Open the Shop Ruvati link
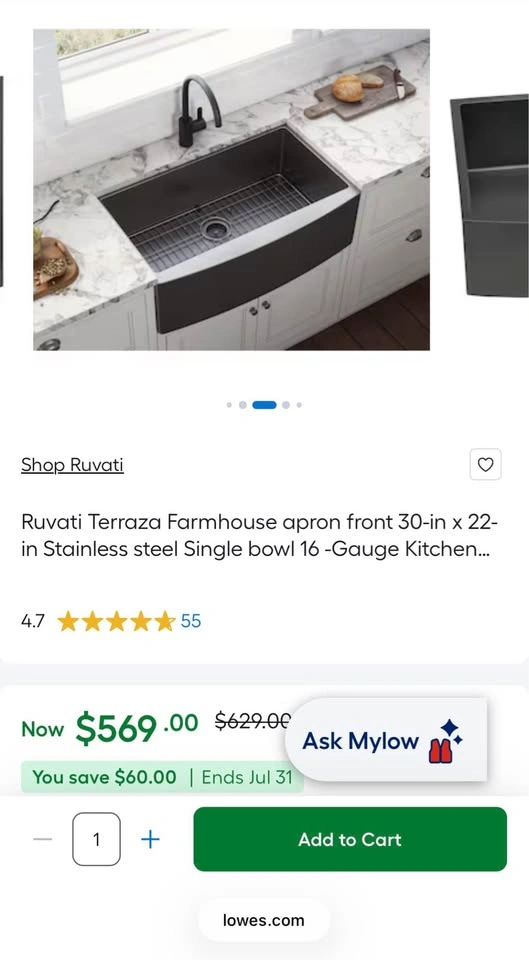Viewport: 529px width, 960px height. point(72,465)
